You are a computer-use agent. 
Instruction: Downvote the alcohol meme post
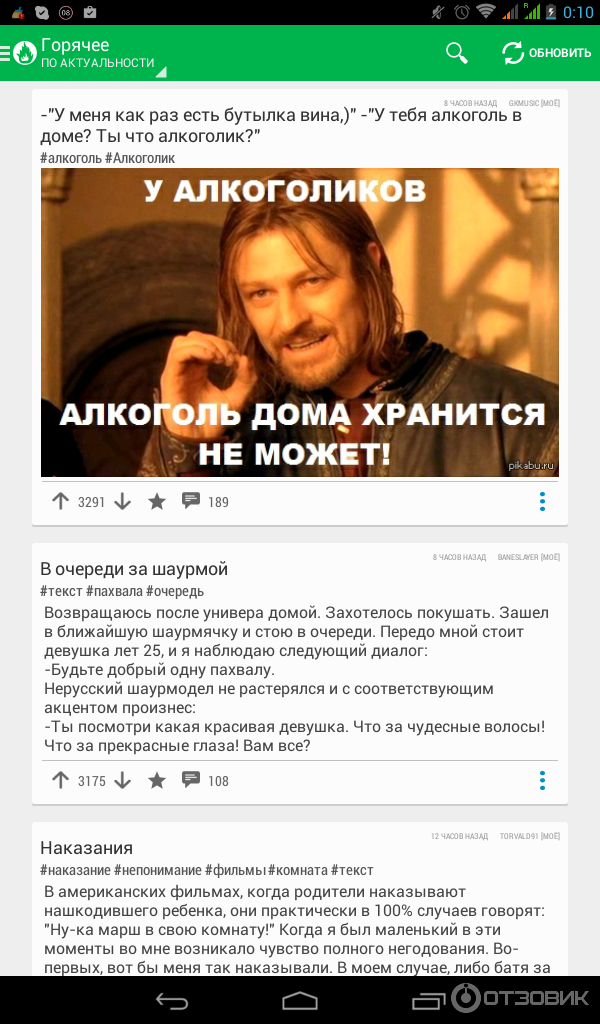(123, 502)
